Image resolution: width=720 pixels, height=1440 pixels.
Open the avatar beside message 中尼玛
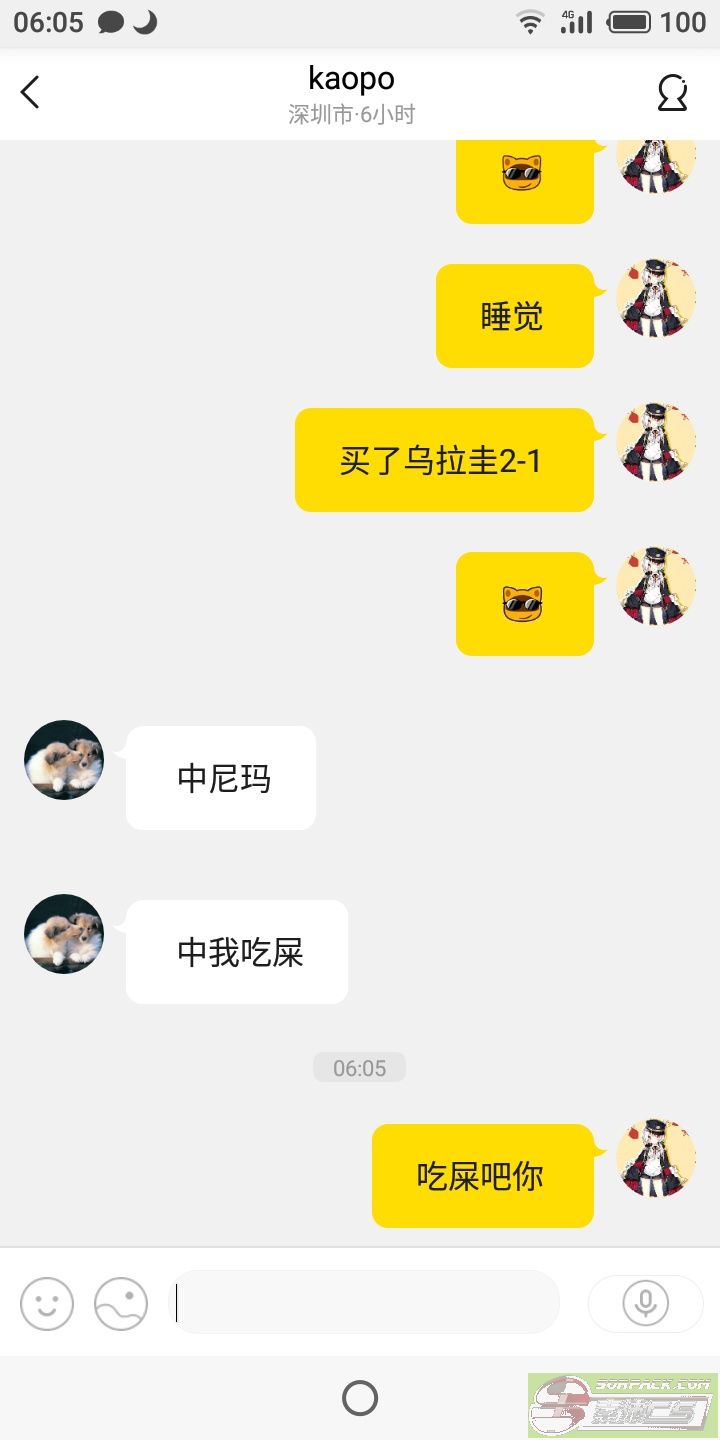tap(64, 760)
